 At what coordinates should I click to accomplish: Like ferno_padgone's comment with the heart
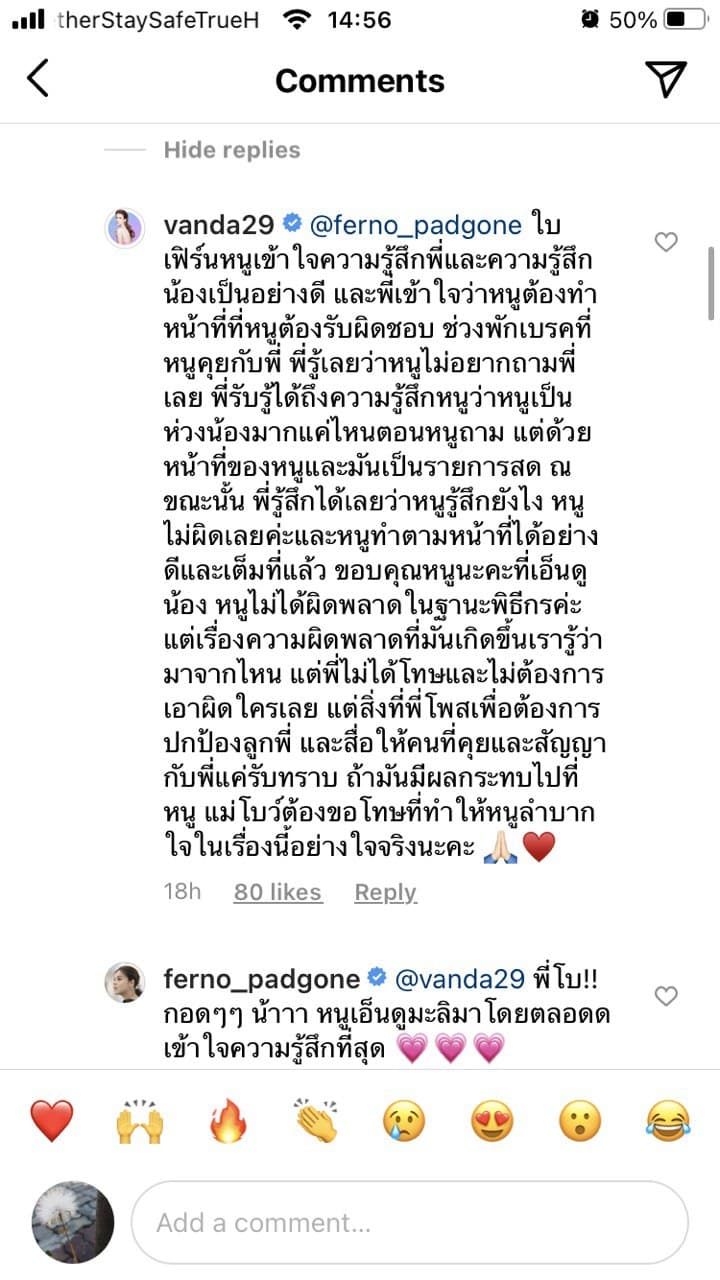click(666, 995)
